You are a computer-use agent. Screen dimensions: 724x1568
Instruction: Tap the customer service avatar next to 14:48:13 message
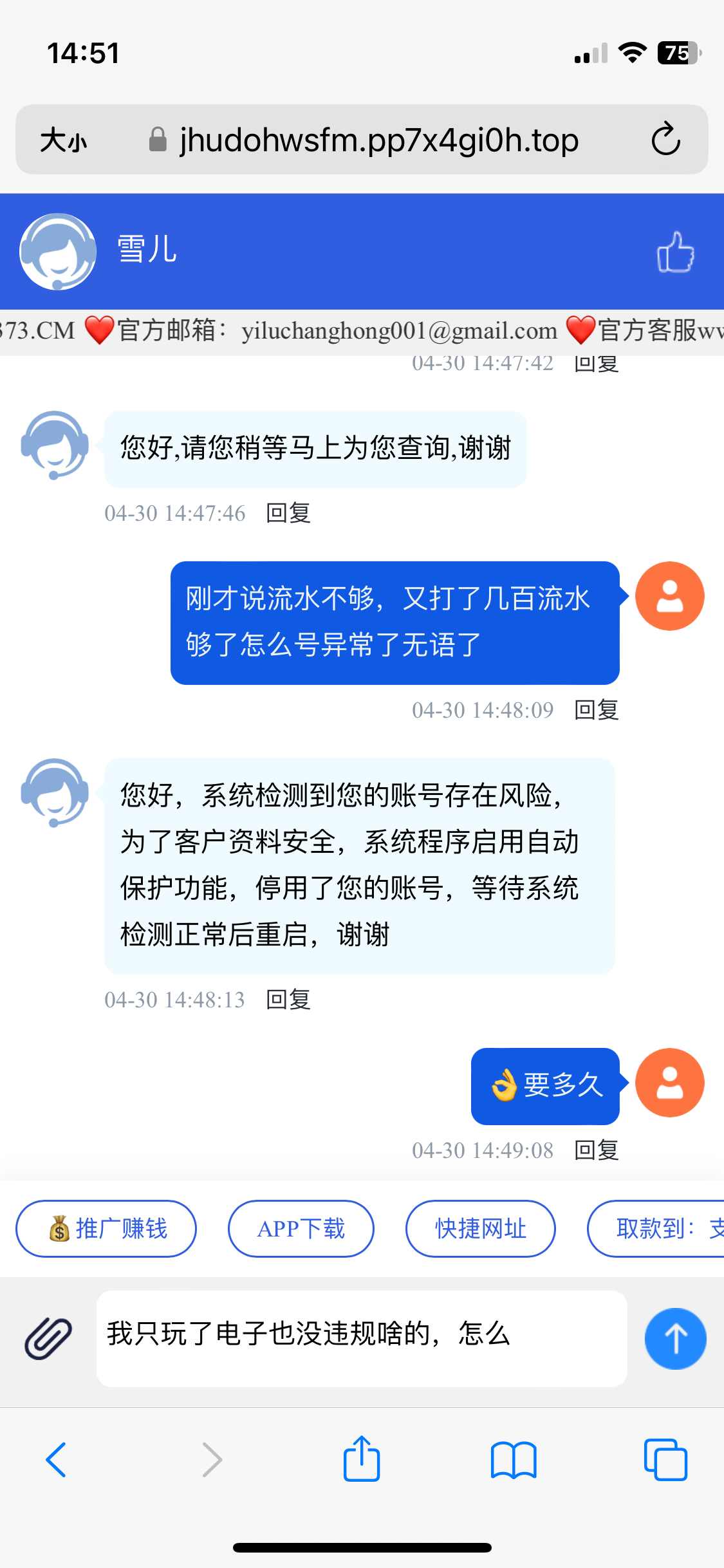[x=56, y=794]
